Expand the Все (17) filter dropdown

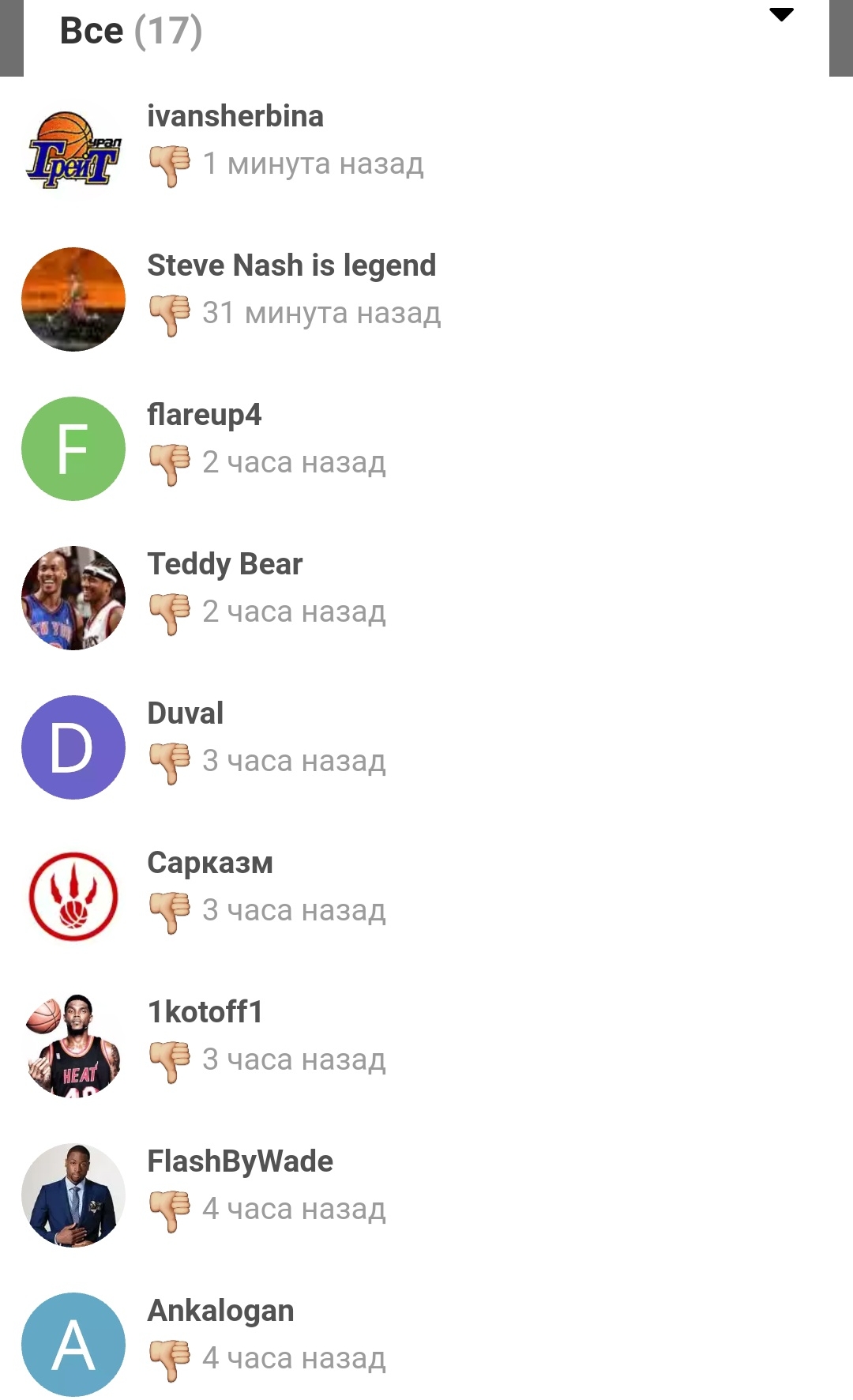coord(426,32)
